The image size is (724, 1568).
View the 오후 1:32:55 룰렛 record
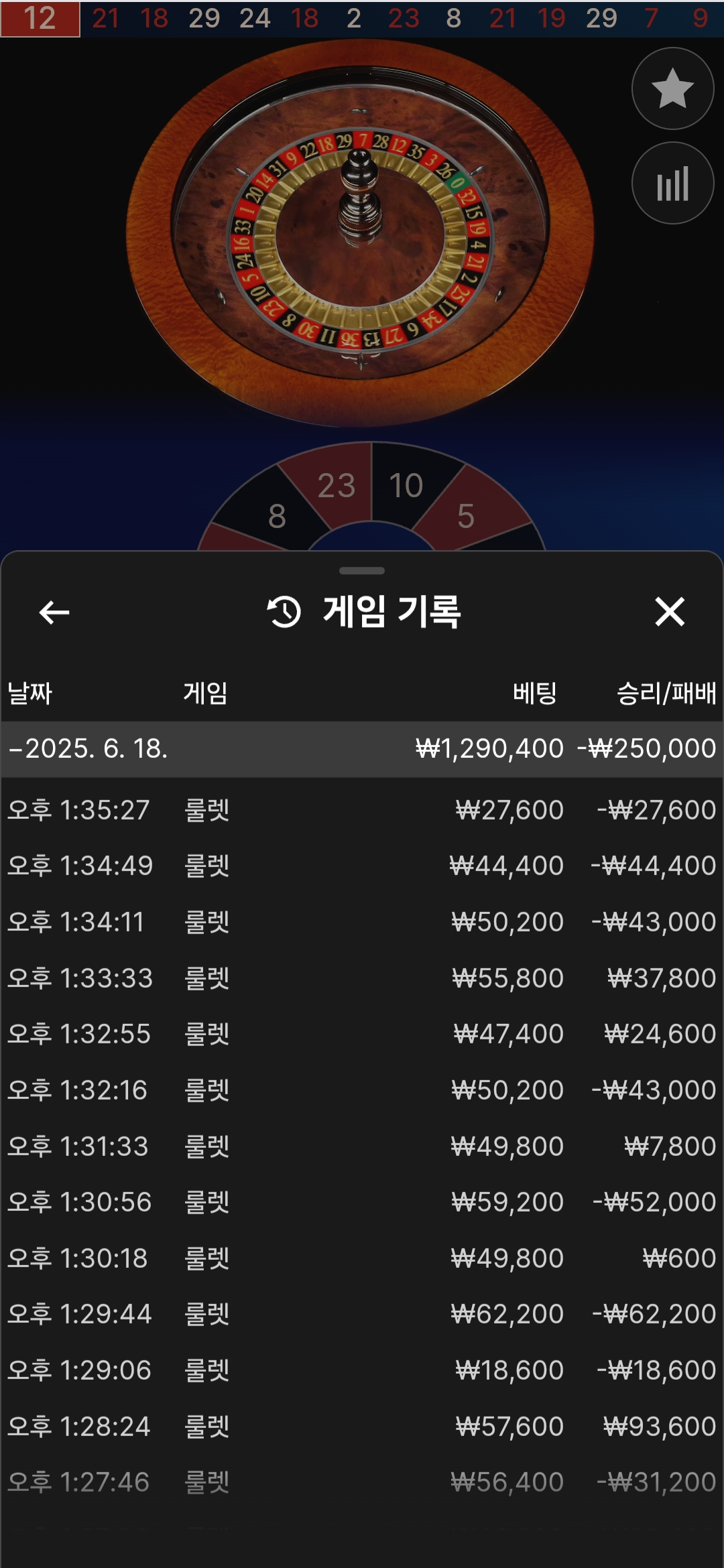click(362, 1034)
